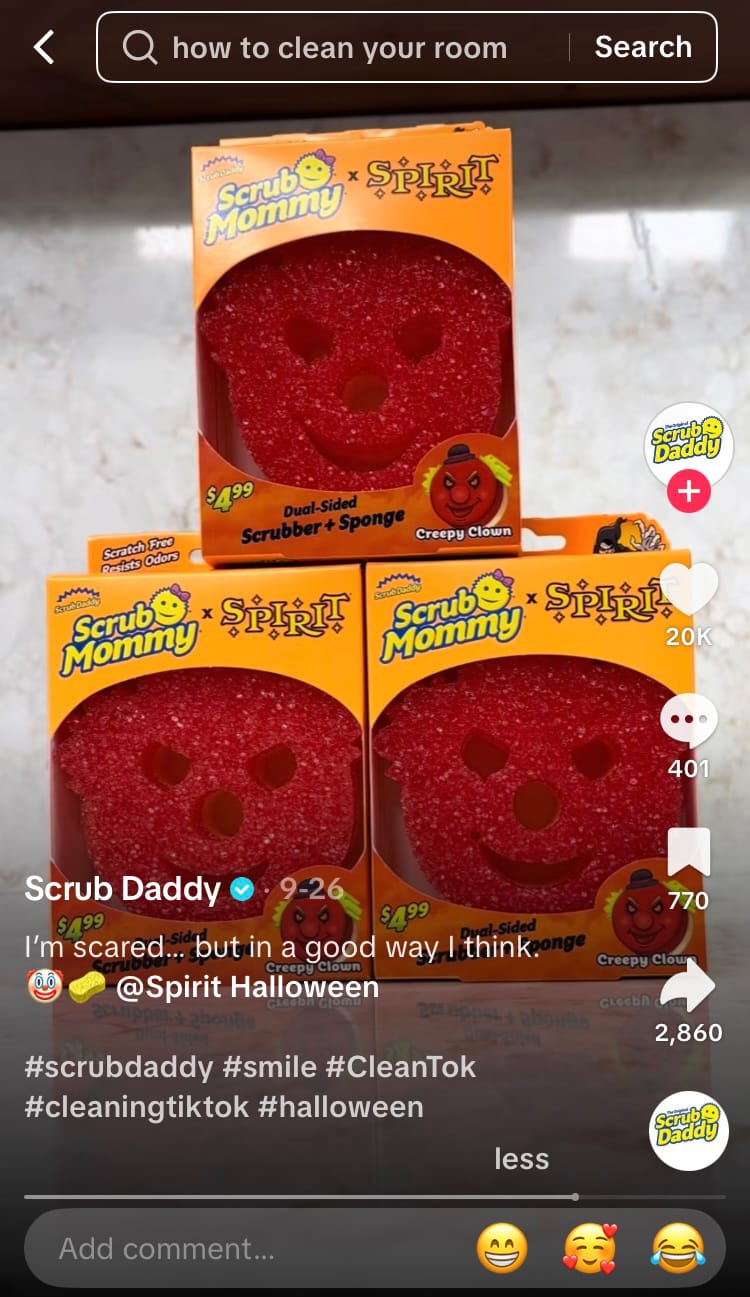Like this video with the heart icon

click(x=689, y=591)
